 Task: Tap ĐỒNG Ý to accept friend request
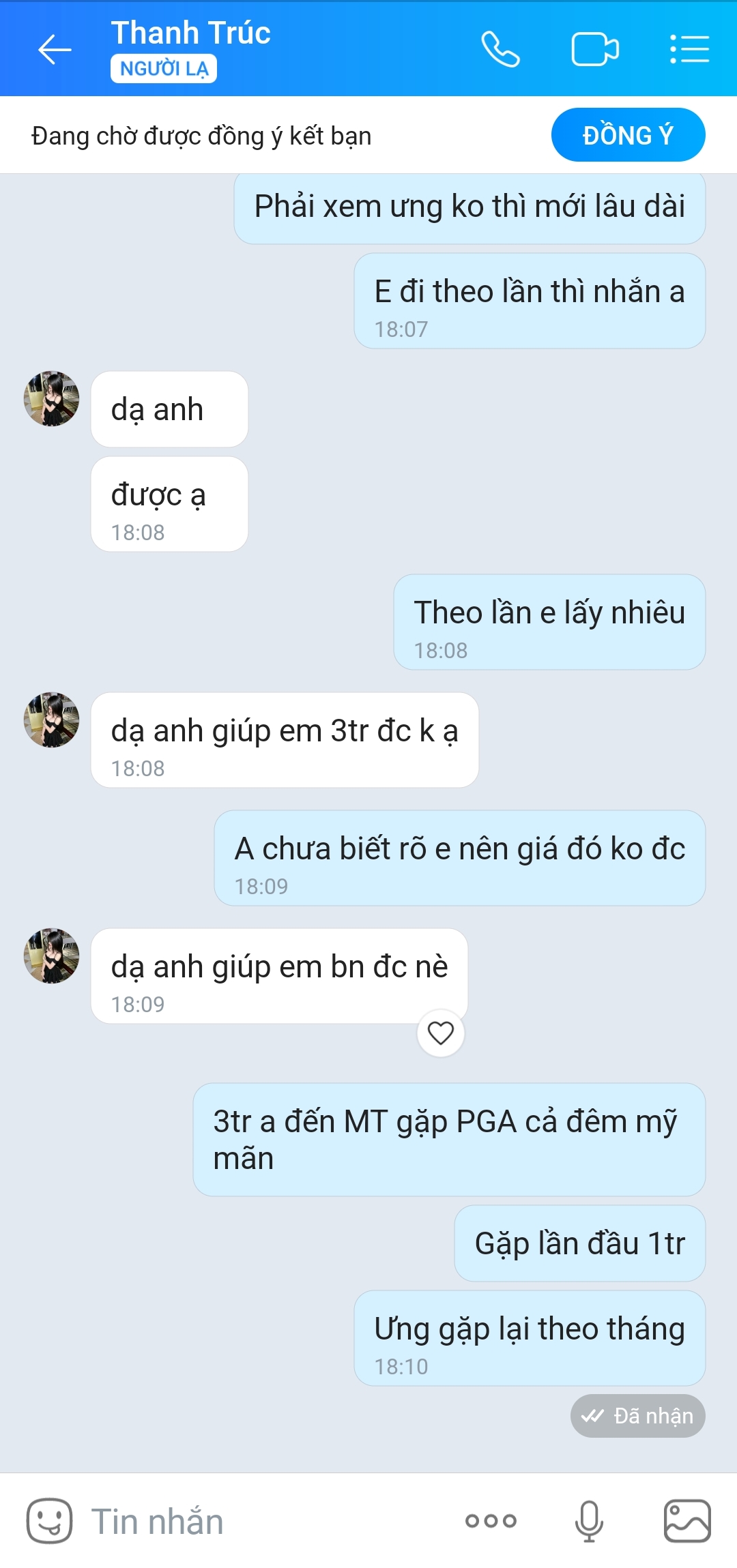click(x=627, y=135)
